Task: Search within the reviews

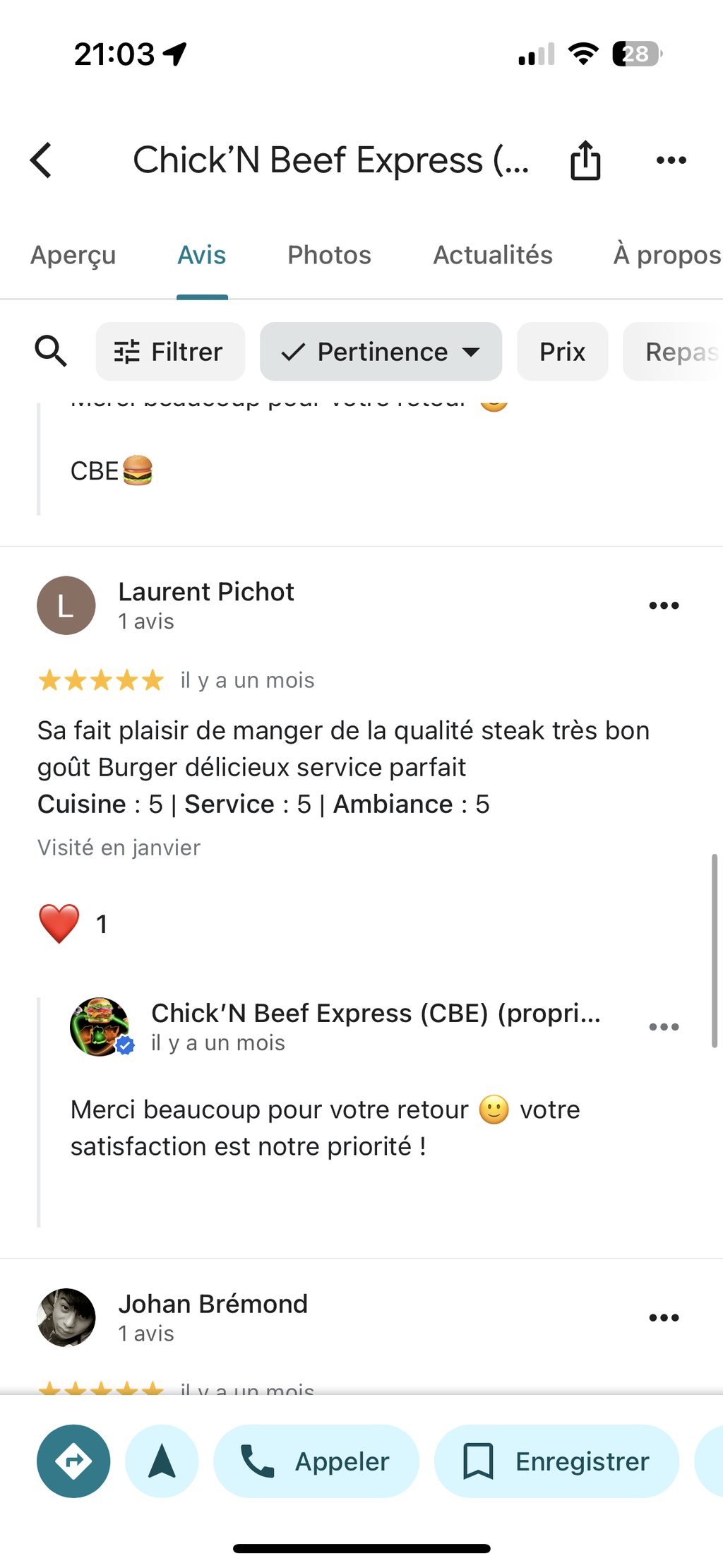Action: tap(51, 352)
